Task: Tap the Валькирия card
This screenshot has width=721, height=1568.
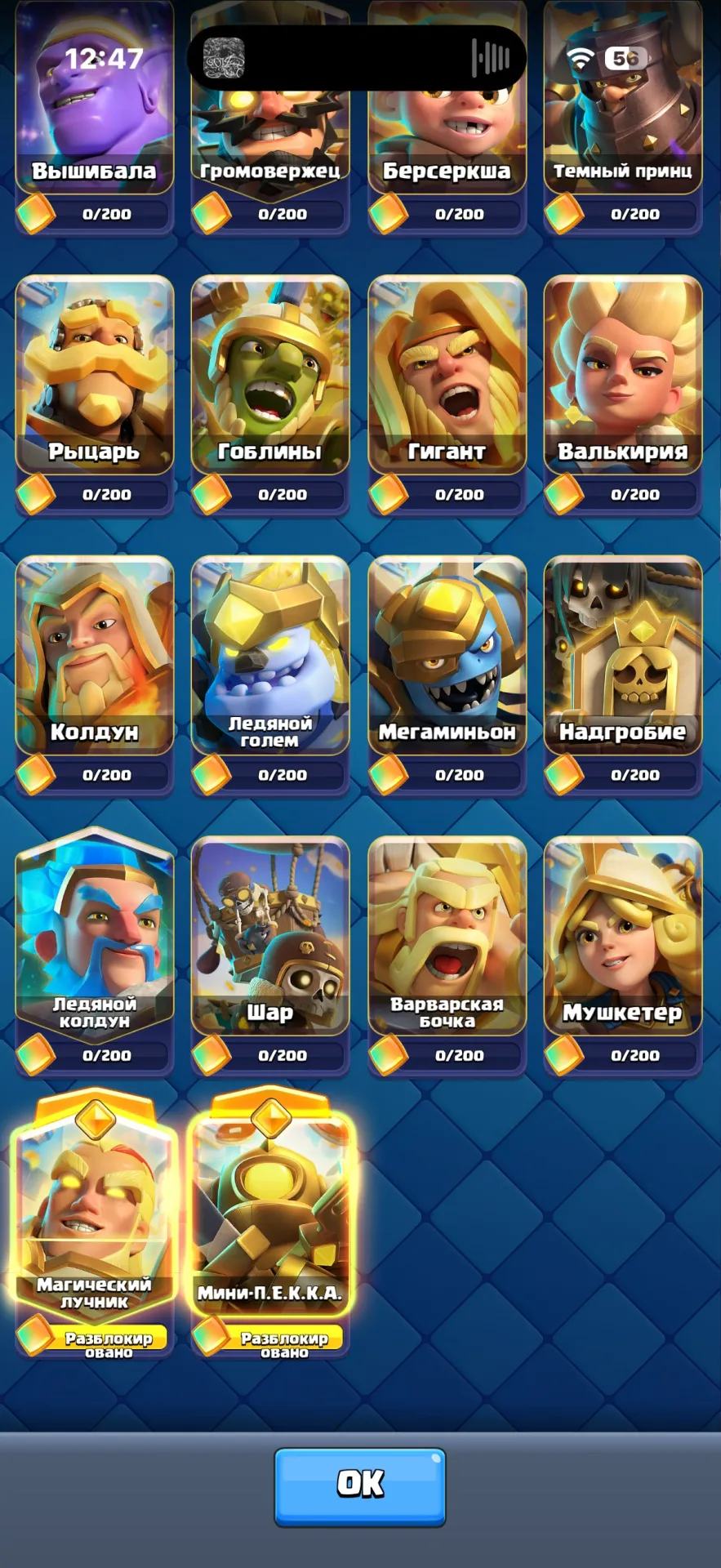Action: pyautogui.click(x=623, y=395)
